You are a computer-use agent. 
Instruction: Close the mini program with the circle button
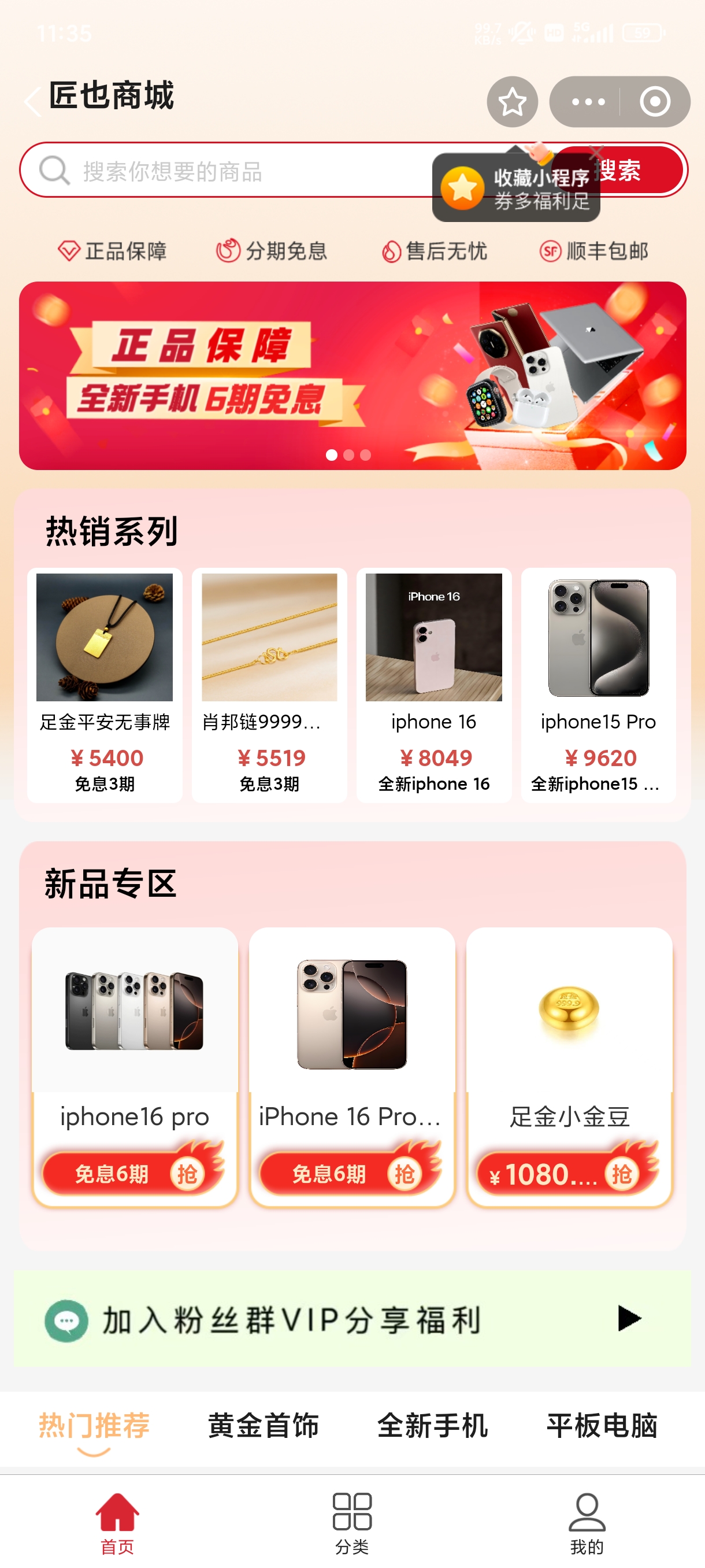coord(655,101)
